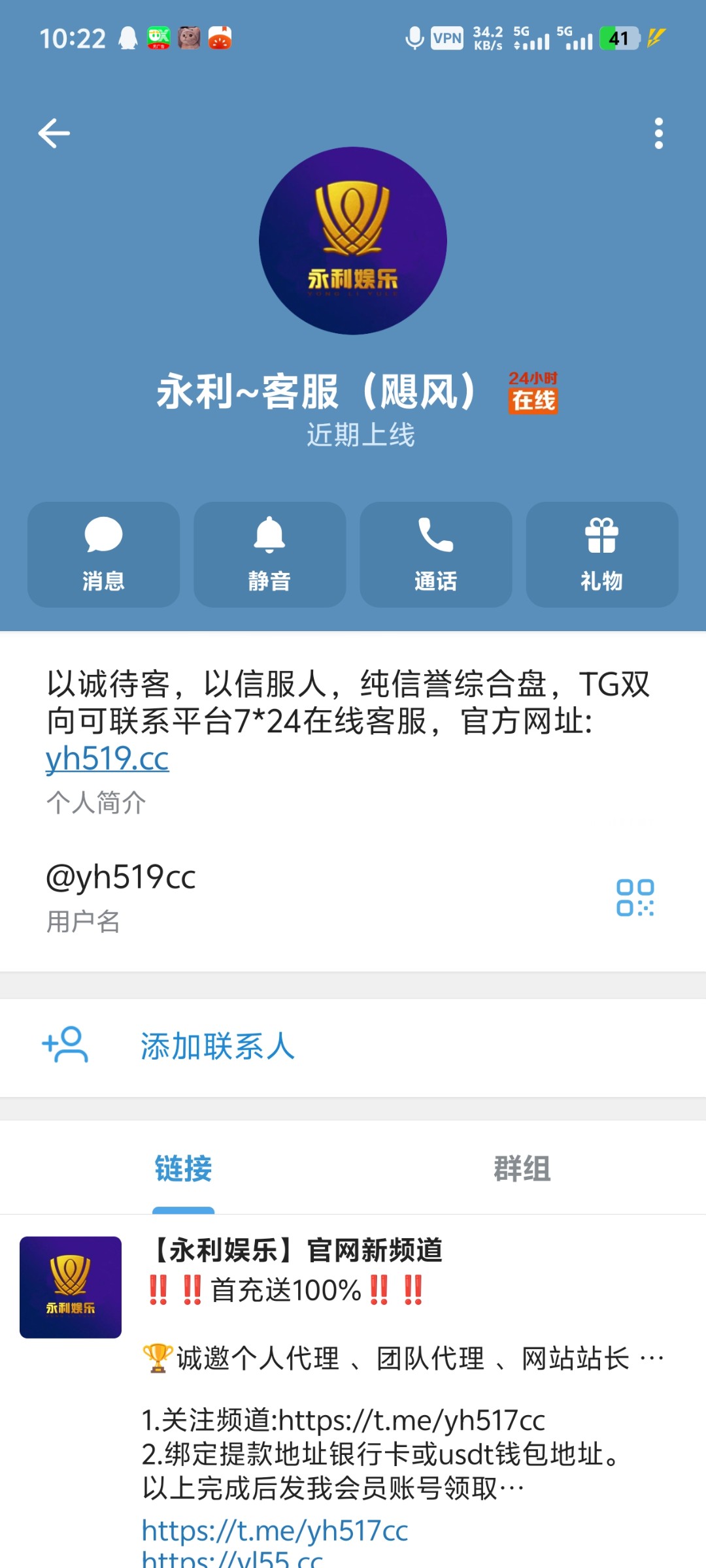Send a gift using 礼物

click(601, 554)
